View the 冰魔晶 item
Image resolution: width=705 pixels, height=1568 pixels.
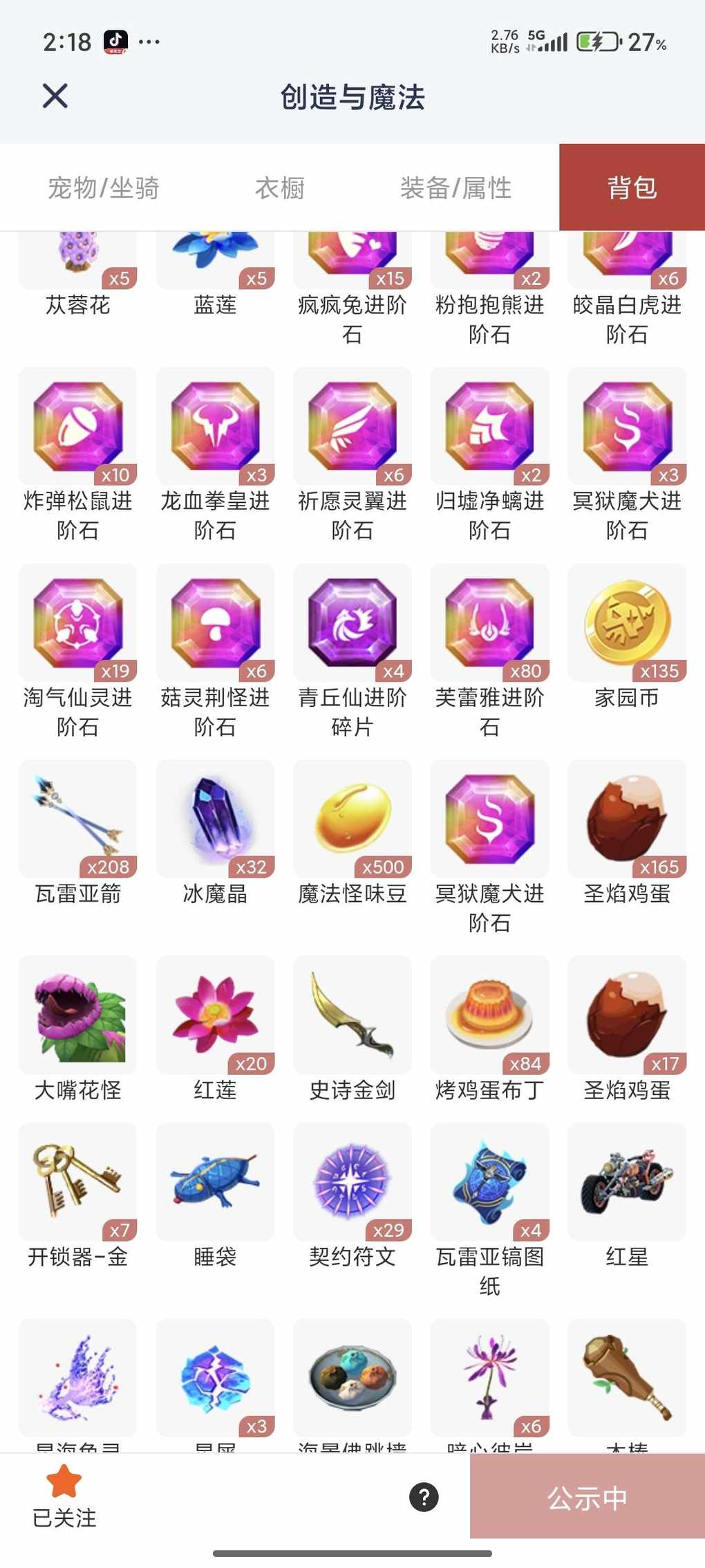[x=215, y=818]
